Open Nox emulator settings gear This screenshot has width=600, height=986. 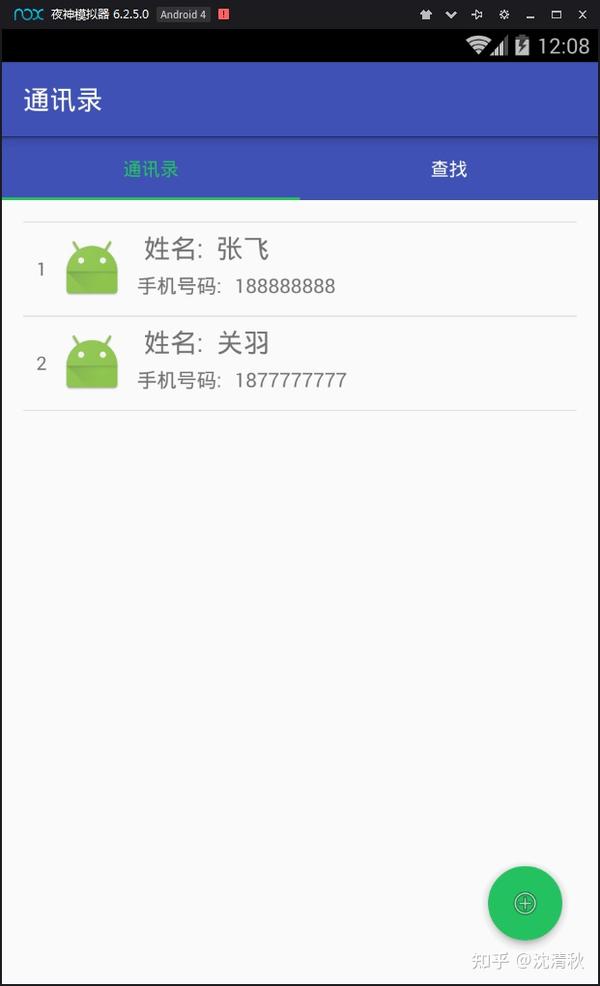(x=504, y=14)
